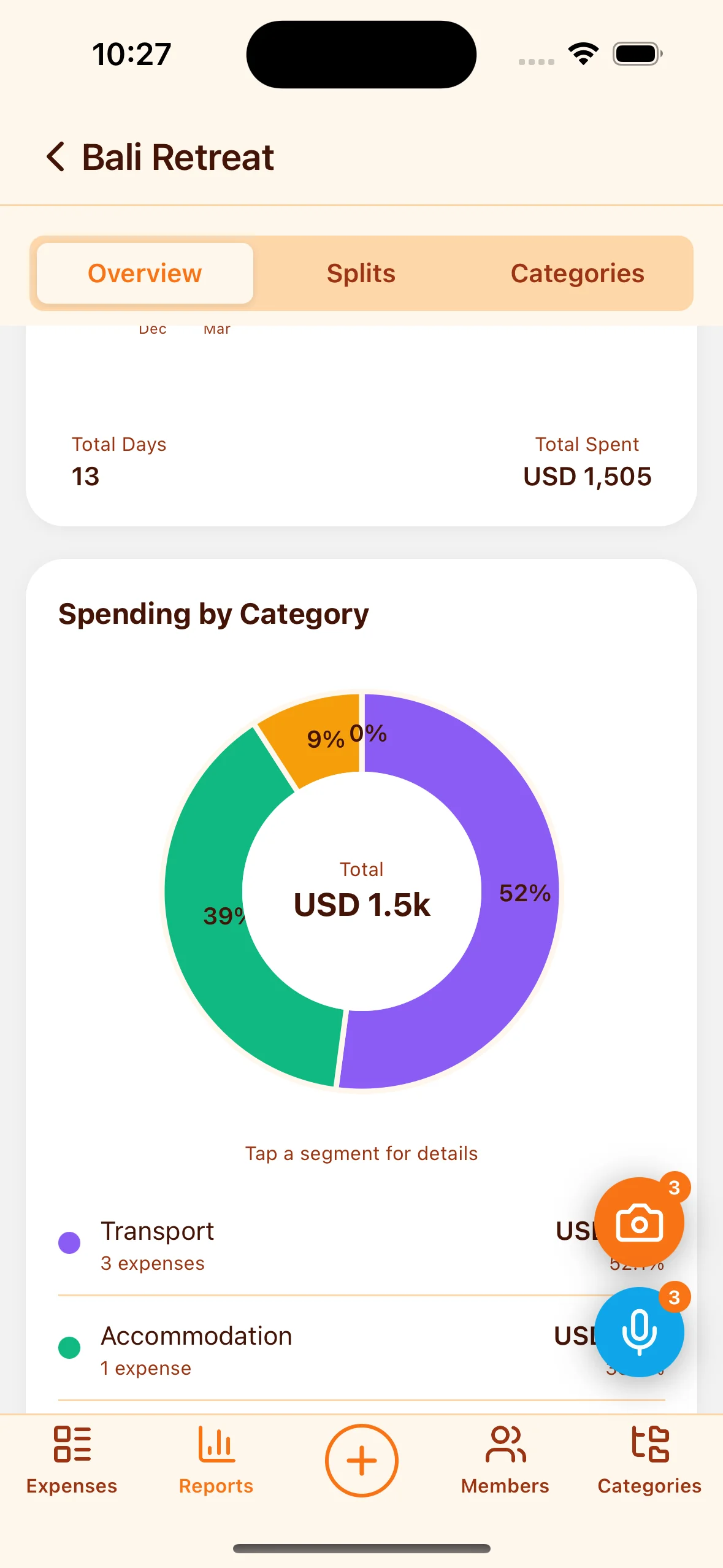Screen dimensions: 723x1568
Task: Select the Overview tab
Action: (145, 273)
